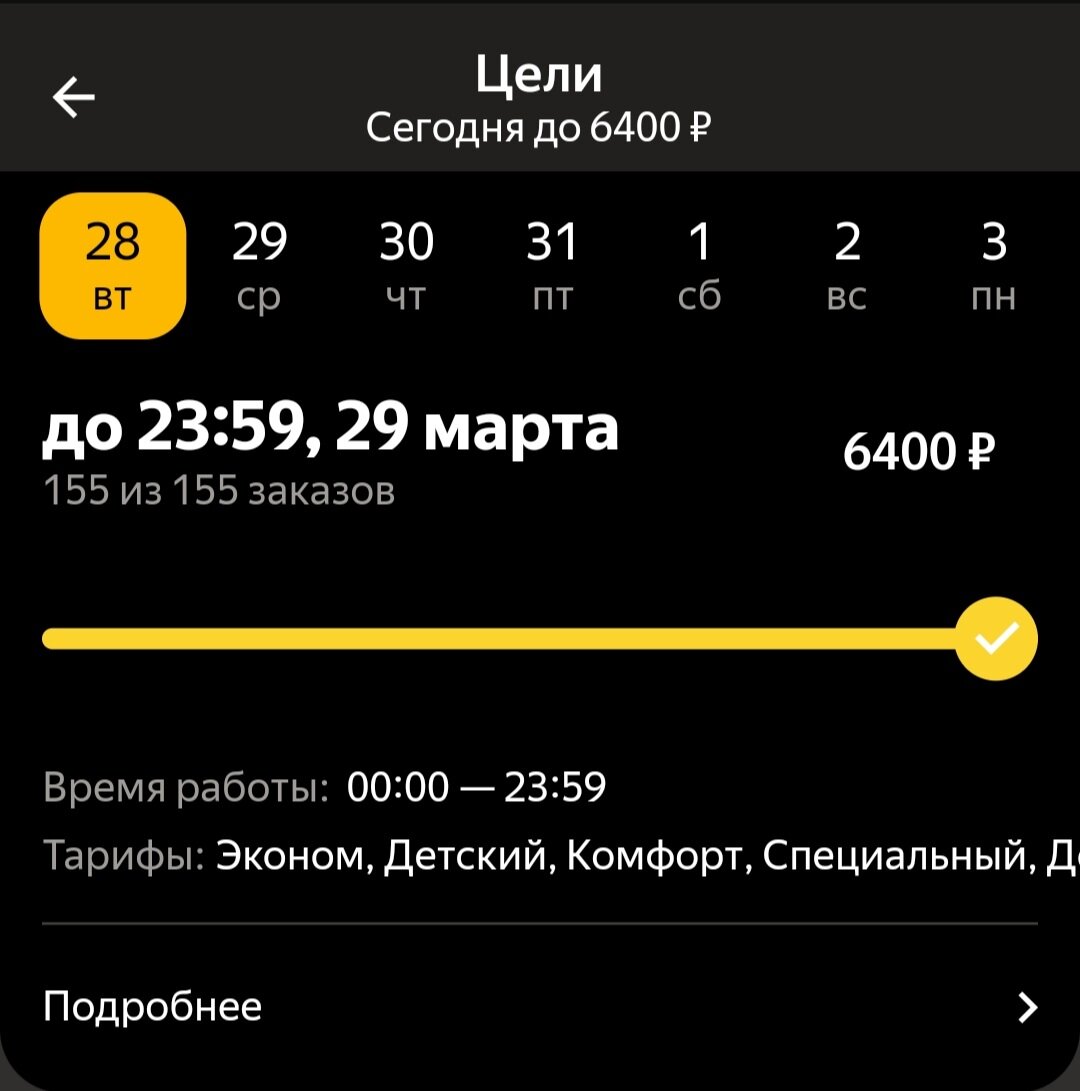The image size is (1080, 1091).
Task: Select Sunday the 2nd
Action: tap(846, 265)
